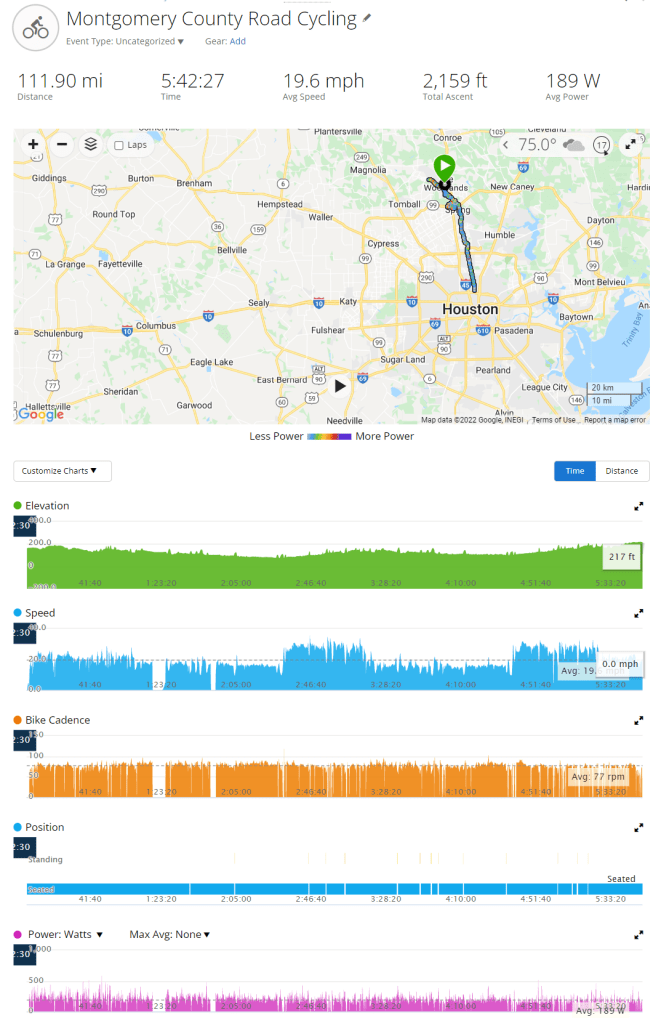Viewport: 653px width, 1023px height.
Task: Expand the map to fullscreen
Action: [x=630, y=144]
